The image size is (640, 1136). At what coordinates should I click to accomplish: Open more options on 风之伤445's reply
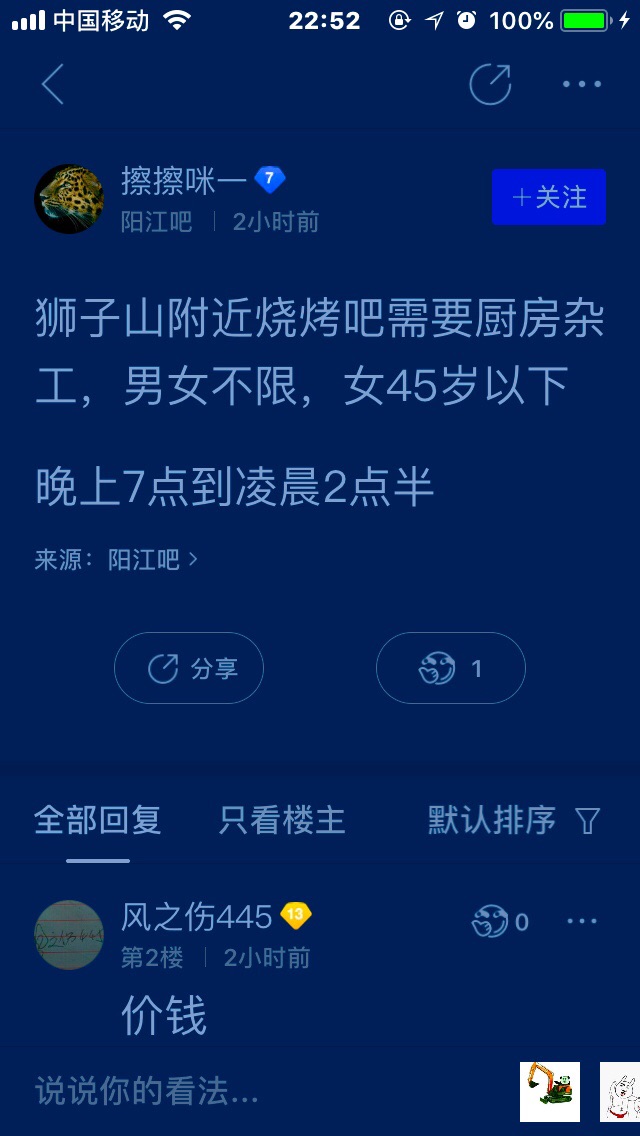pos(581,921)
